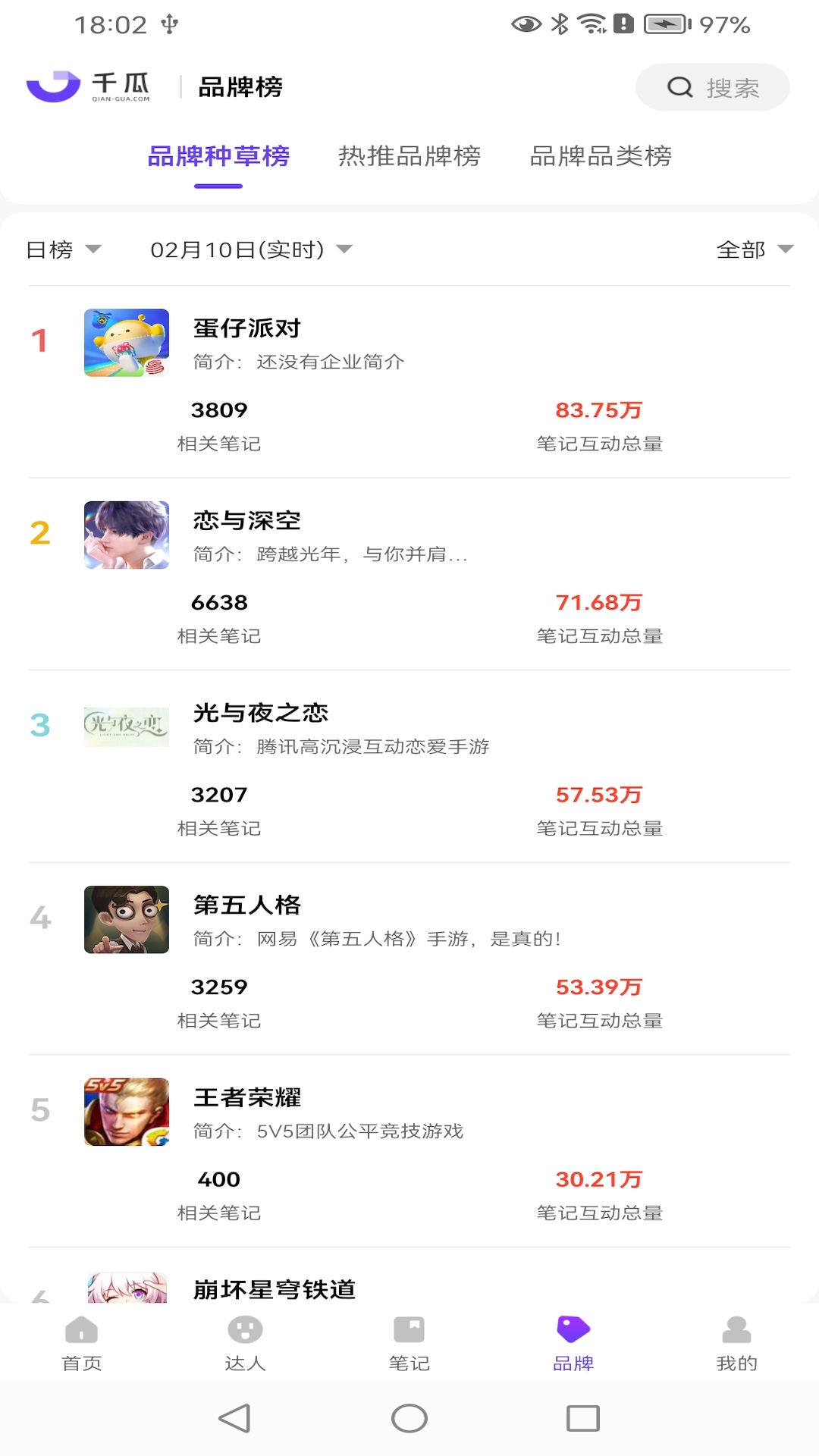Select the 品牌种草榜 tab
This screenshot has height=1456, width=819.
[218, 156]
